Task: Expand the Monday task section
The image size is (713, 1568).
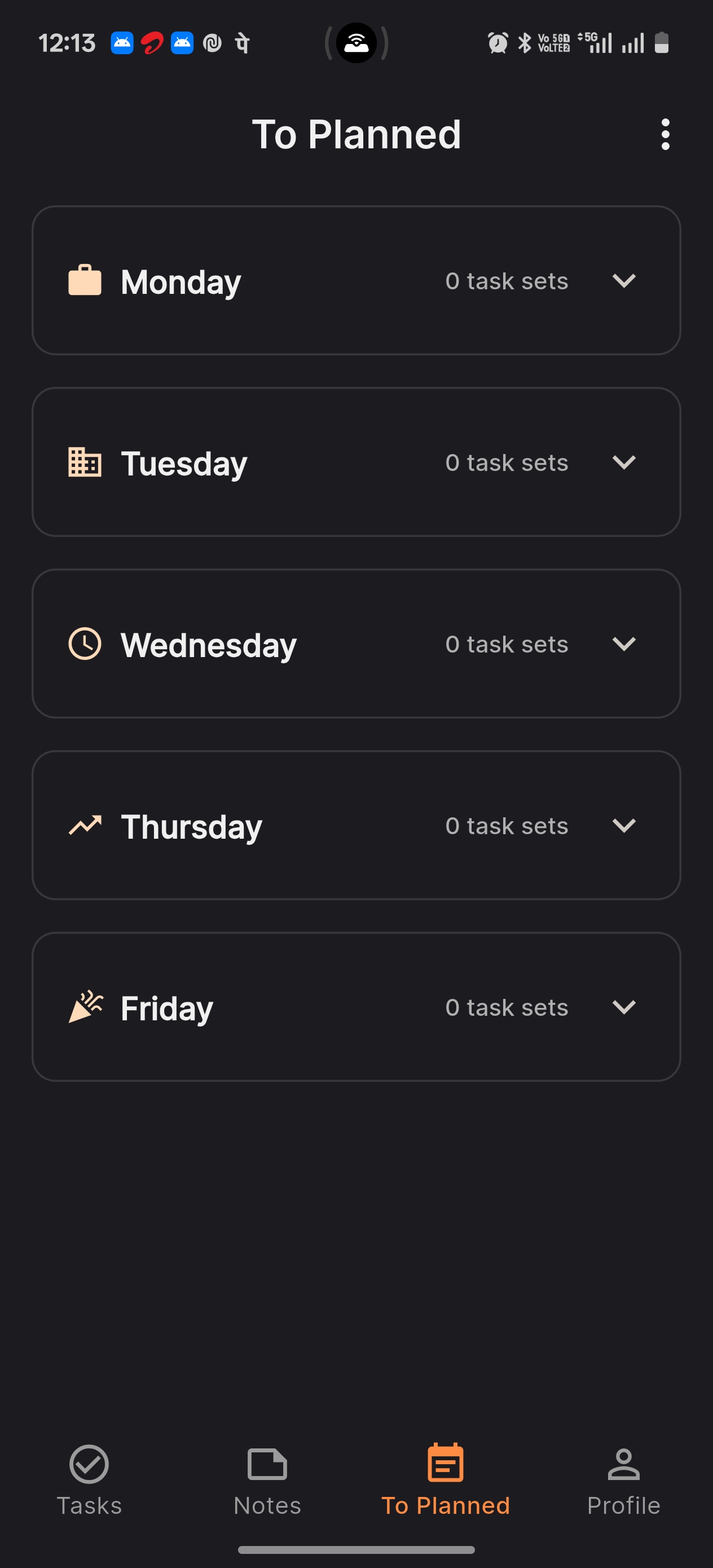Action: (x=624, y=281)
